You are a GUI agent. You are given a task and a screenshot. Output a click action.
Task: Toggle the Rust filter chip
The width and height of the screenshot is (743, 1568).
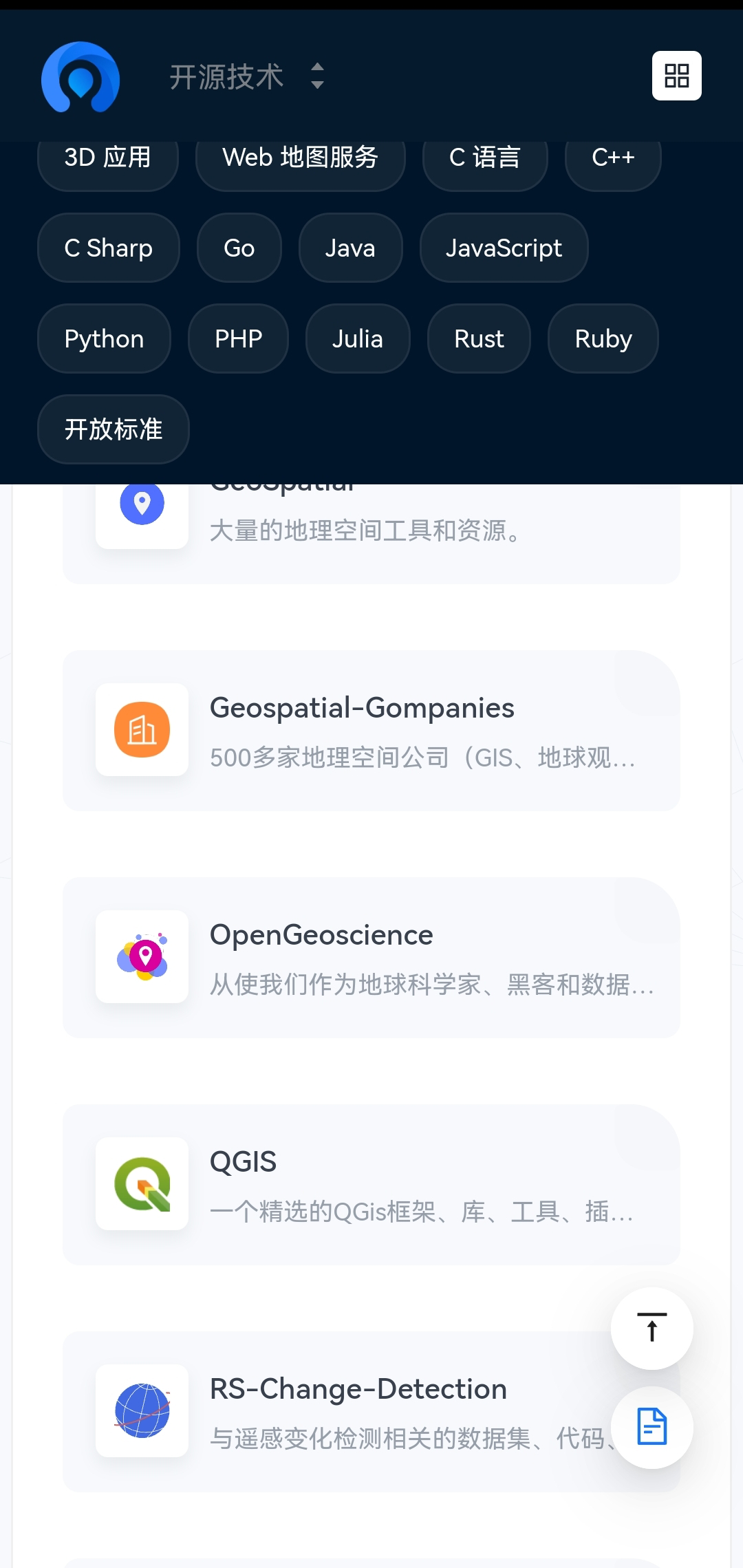[x=479, y=339]
